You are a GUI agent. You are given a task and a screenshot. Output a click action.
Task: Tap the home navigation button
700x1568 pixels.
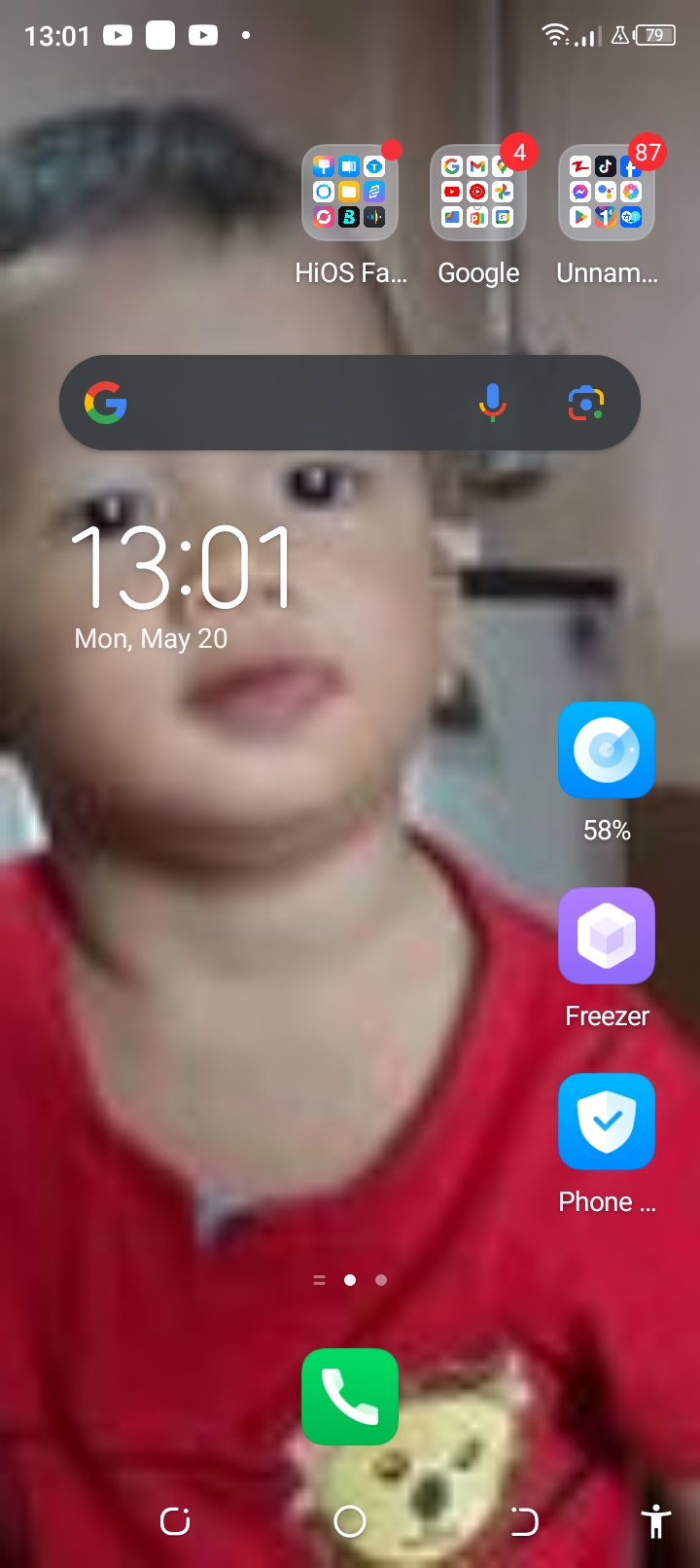coord(350,1520)
